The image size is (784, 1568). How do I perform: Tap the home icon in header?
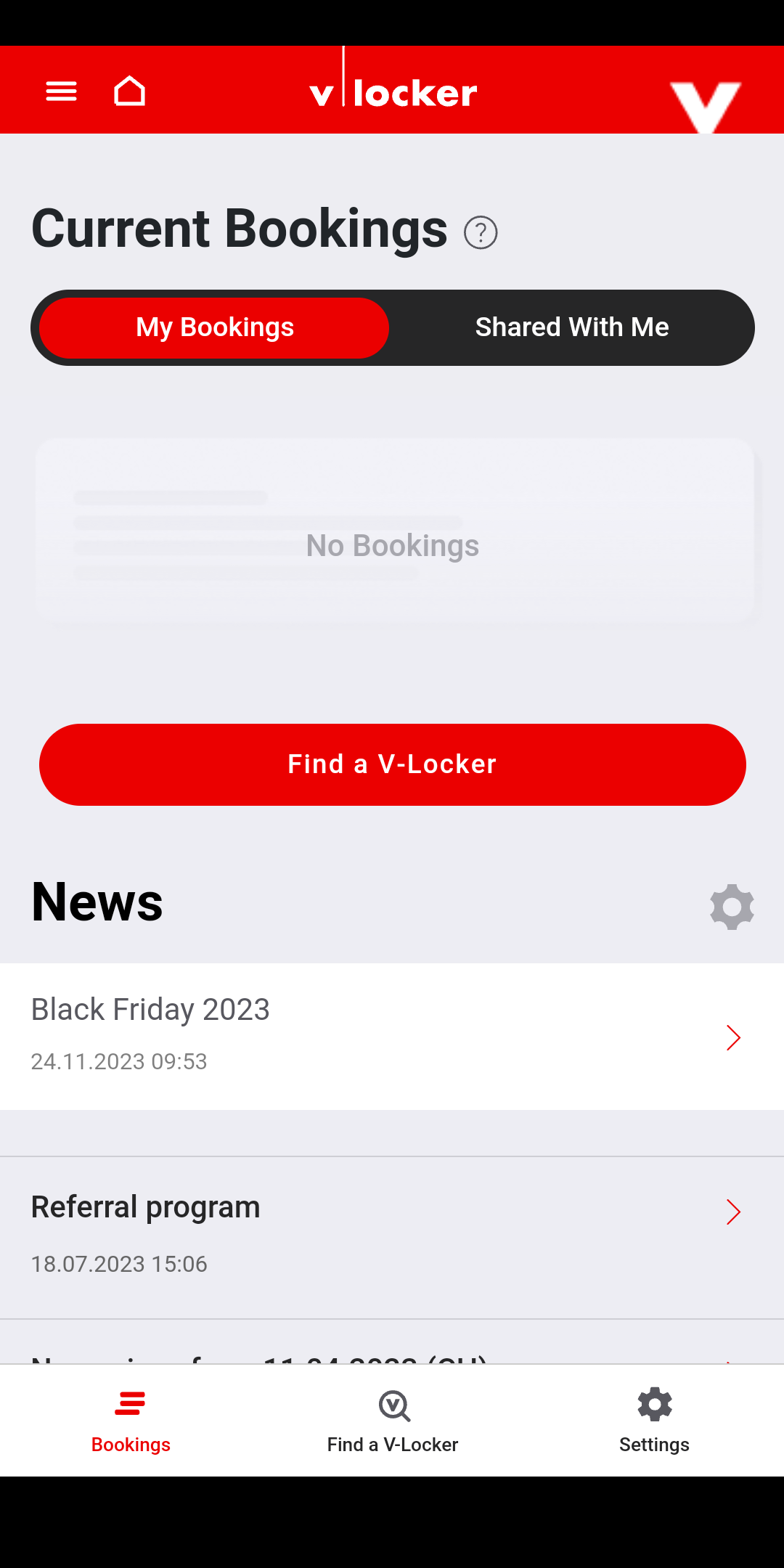click(x=129, y=91)
